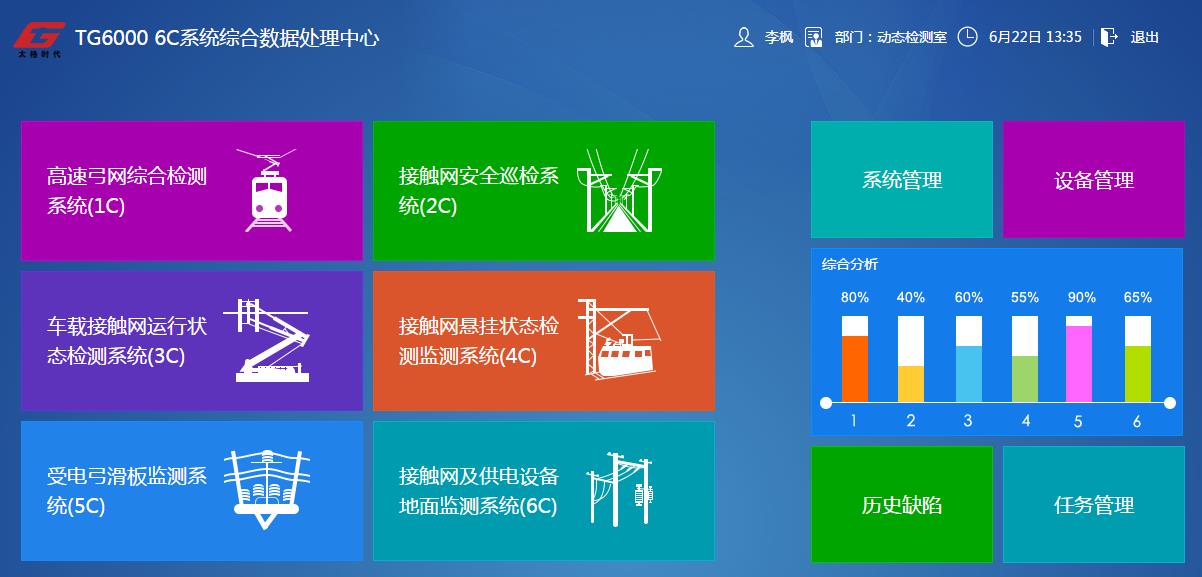Open user profile 李枫

pos(765,37)
